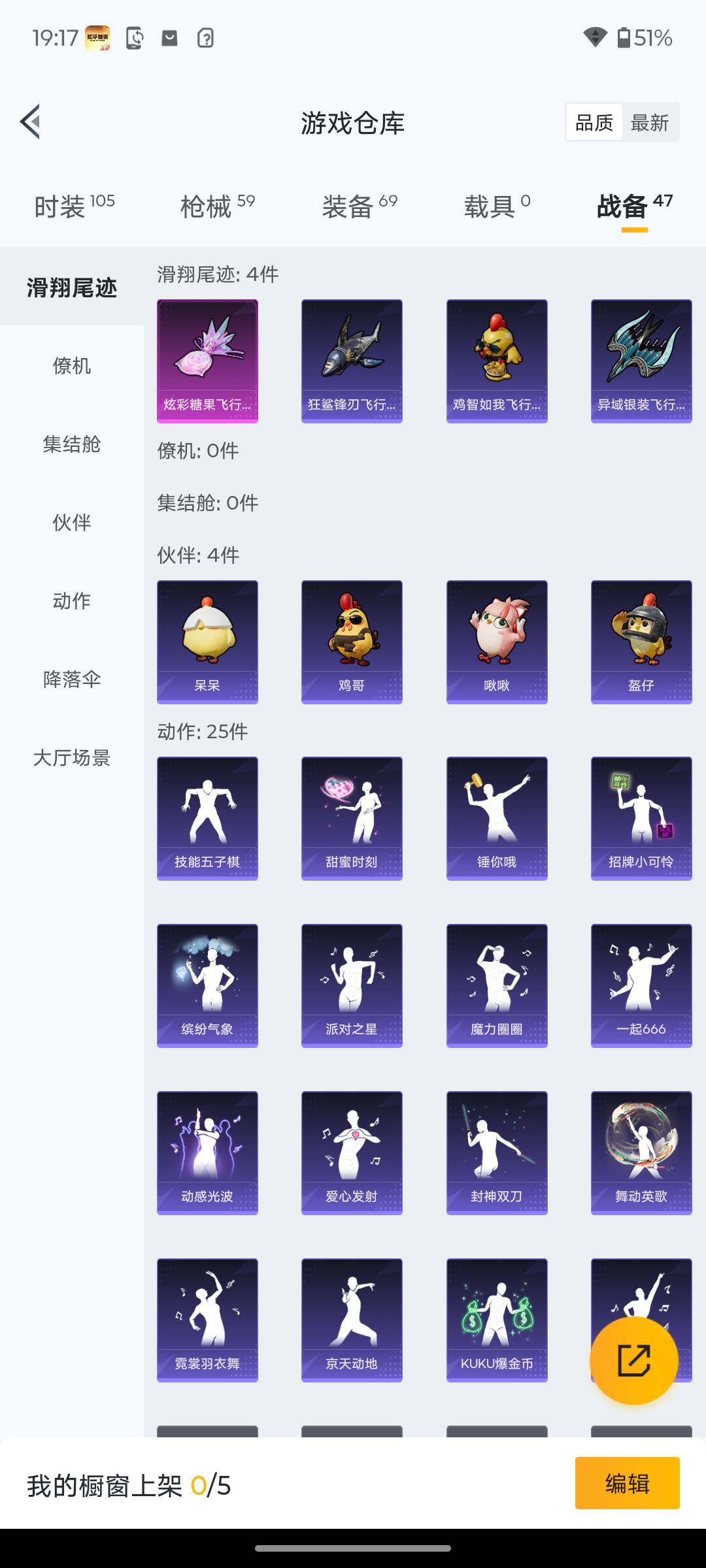This screenshot has width=706, height=1568.
Task: Go to 大厅场景 category
Action: (72, 758)
